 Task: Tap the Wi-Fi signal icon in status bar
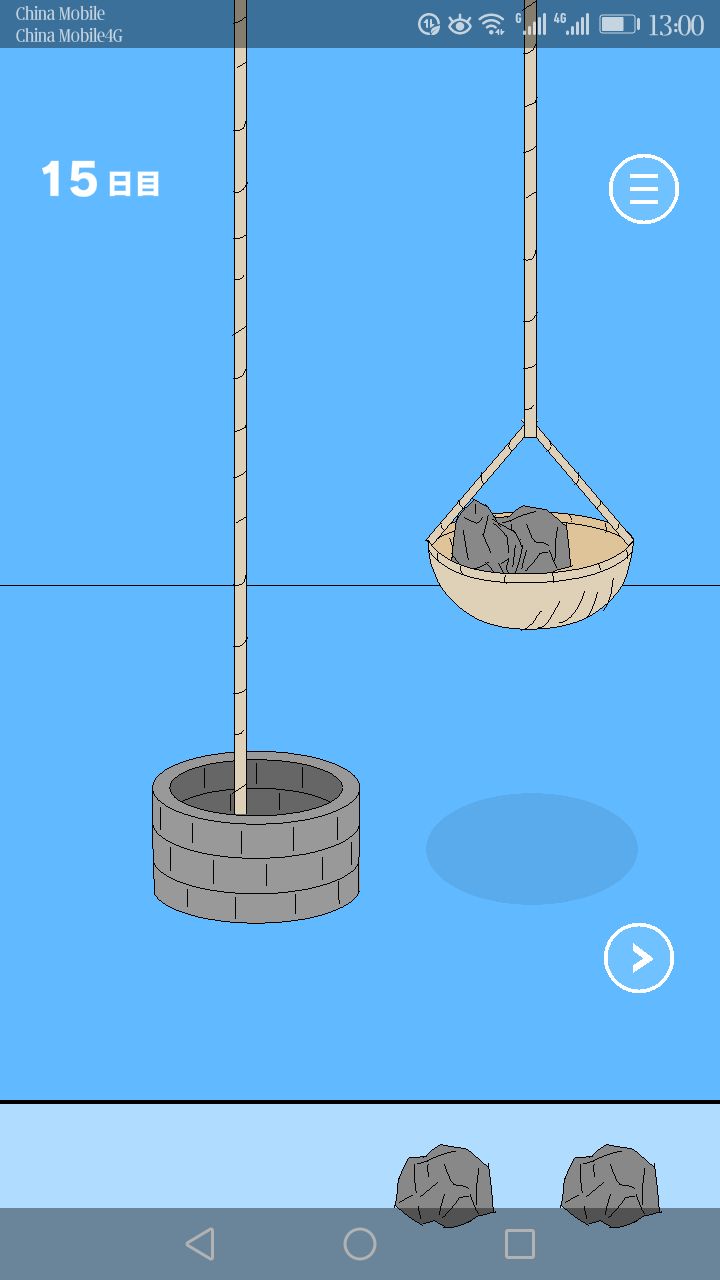coord(493,23)
